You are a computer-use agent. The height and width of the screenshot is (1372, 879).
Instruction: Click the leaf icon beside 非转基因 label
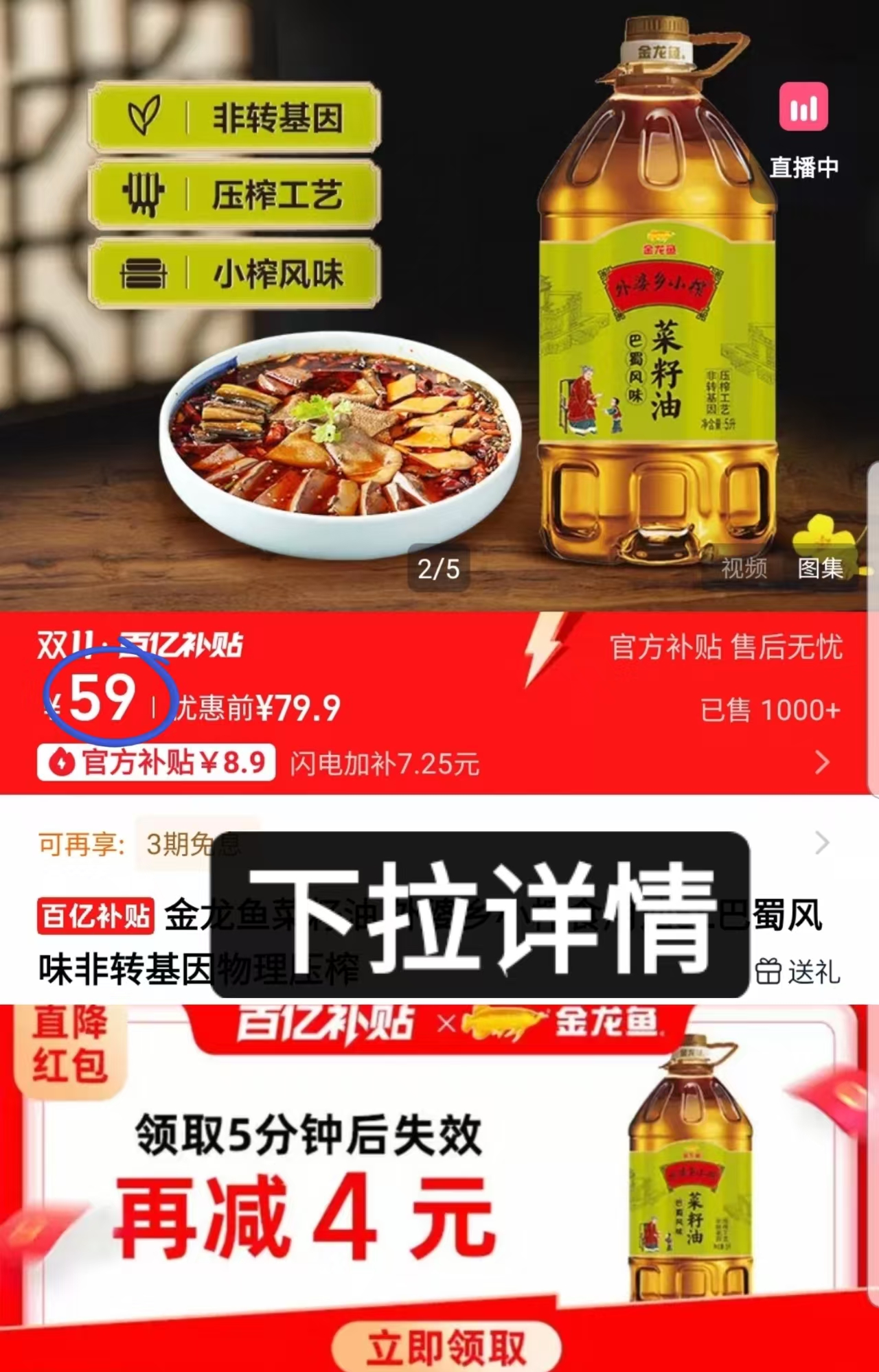144,117
